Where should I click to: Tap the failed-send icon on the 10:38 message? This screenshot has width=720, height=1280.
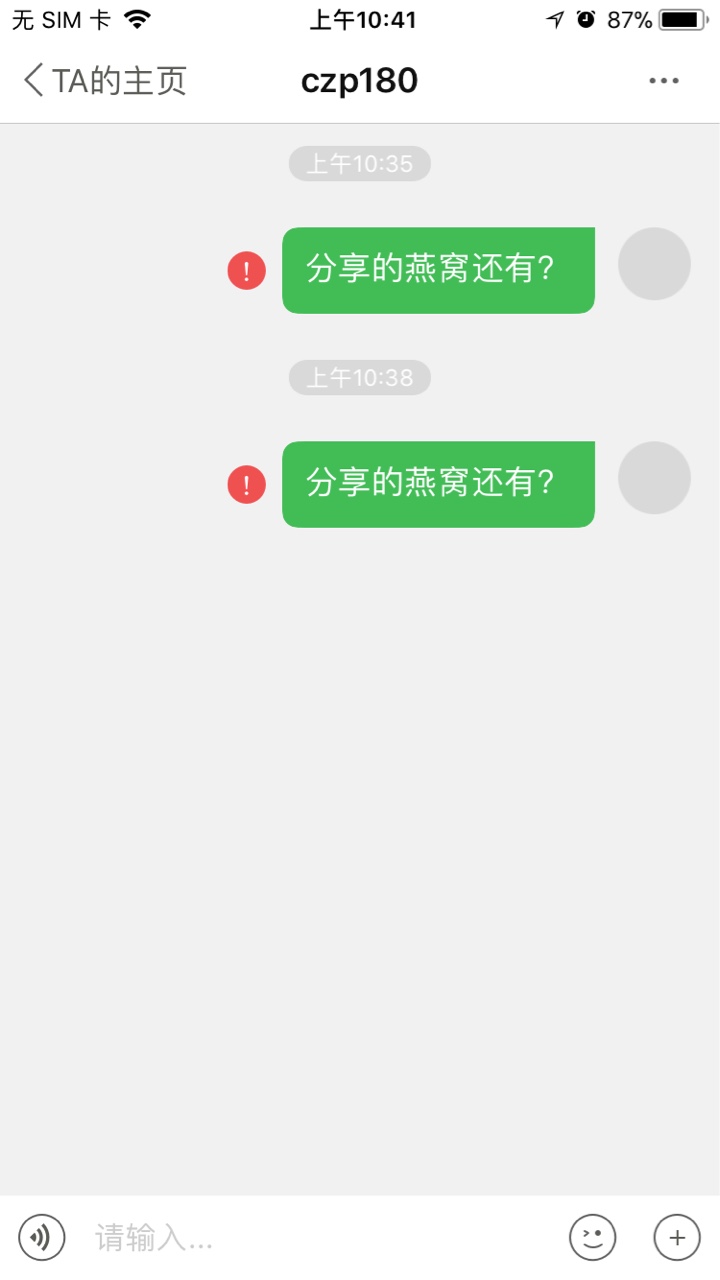(x=247, y=484)
